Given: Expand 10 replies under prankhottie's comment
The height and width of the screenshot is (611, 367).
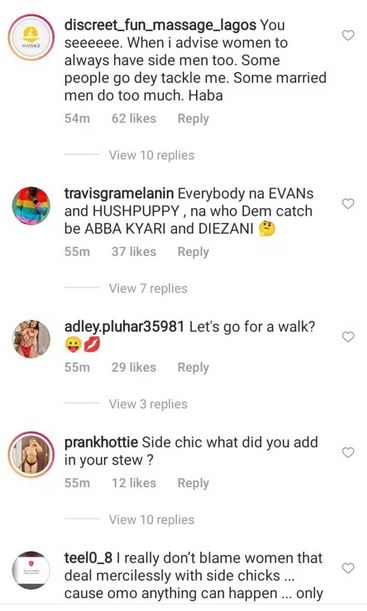Looking at the screenshot, I should (x=152, y=519).
